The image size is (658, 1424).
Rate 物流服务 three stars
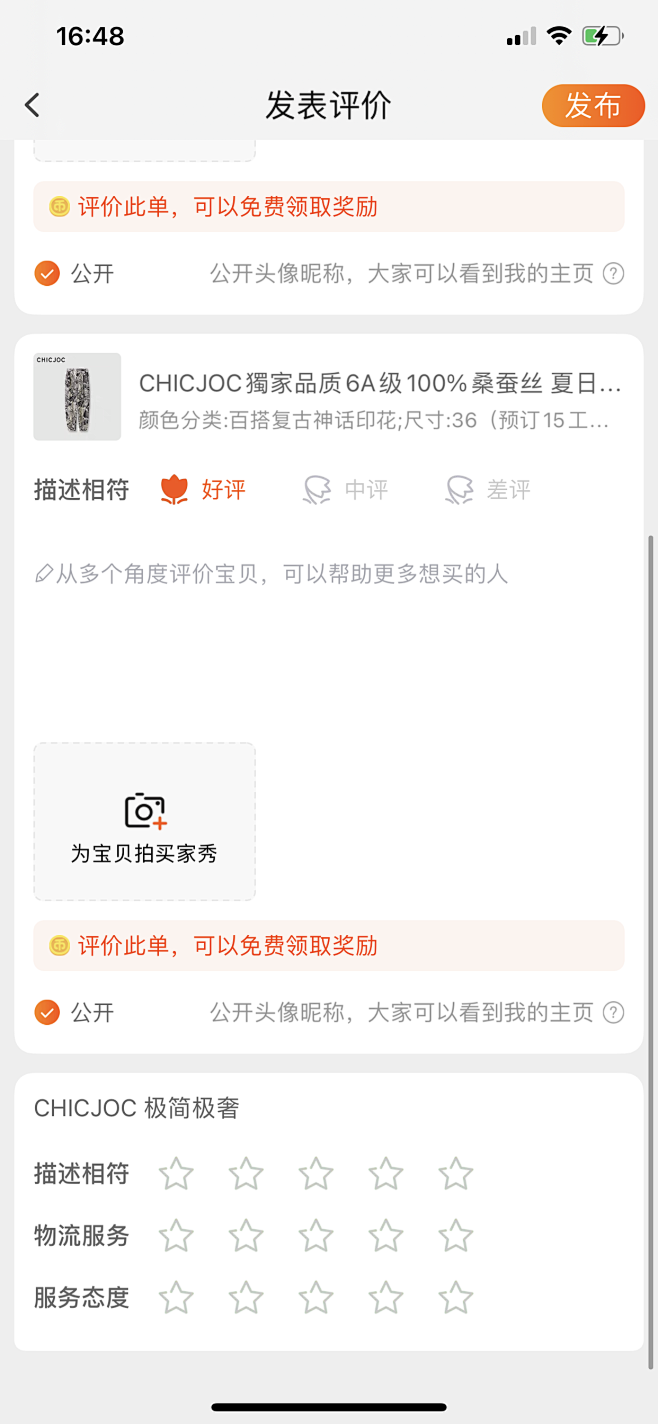[x=316, y=1236]
